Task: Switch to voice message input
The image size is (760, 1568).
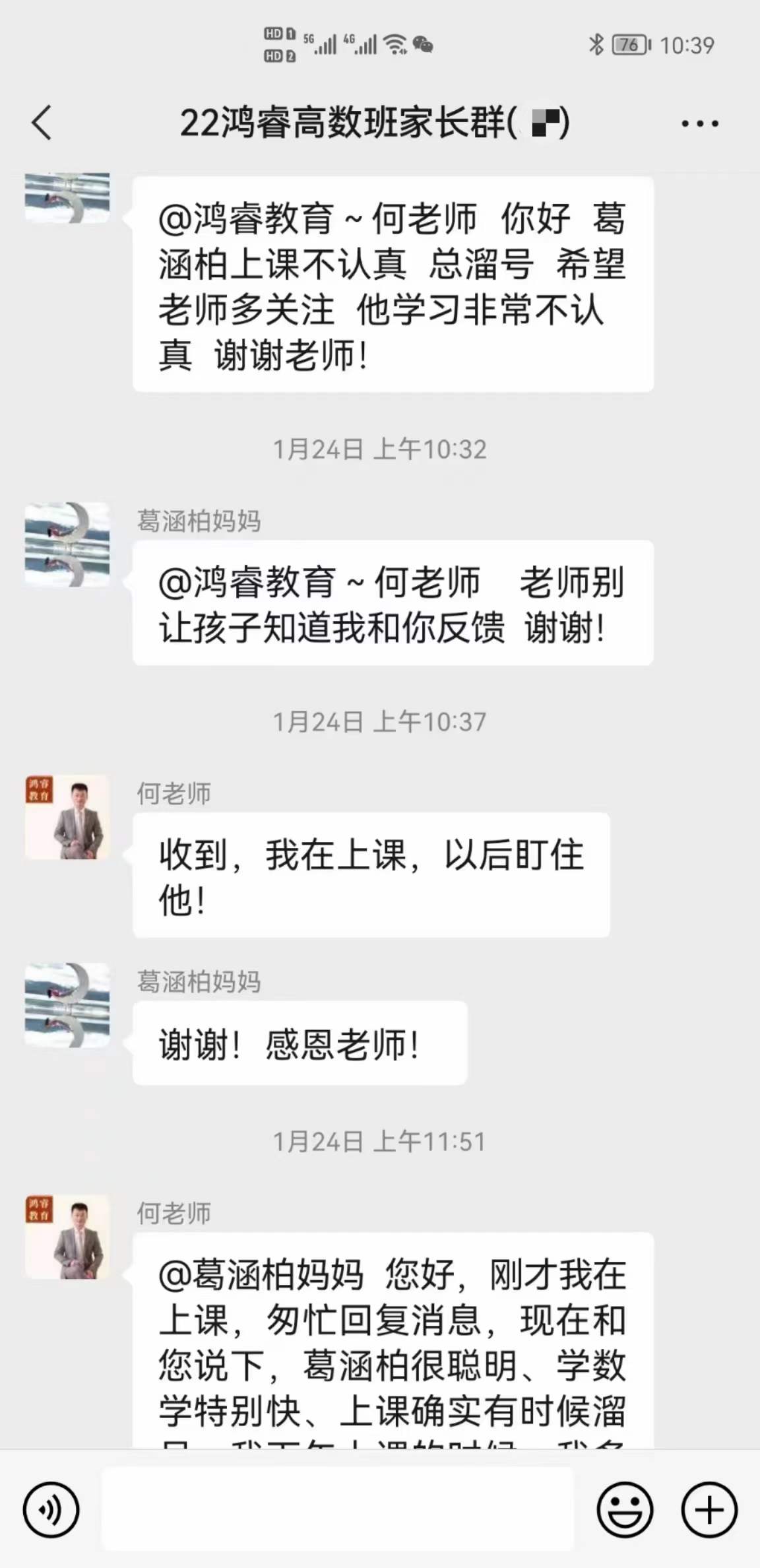Action: pos(51,1510)
